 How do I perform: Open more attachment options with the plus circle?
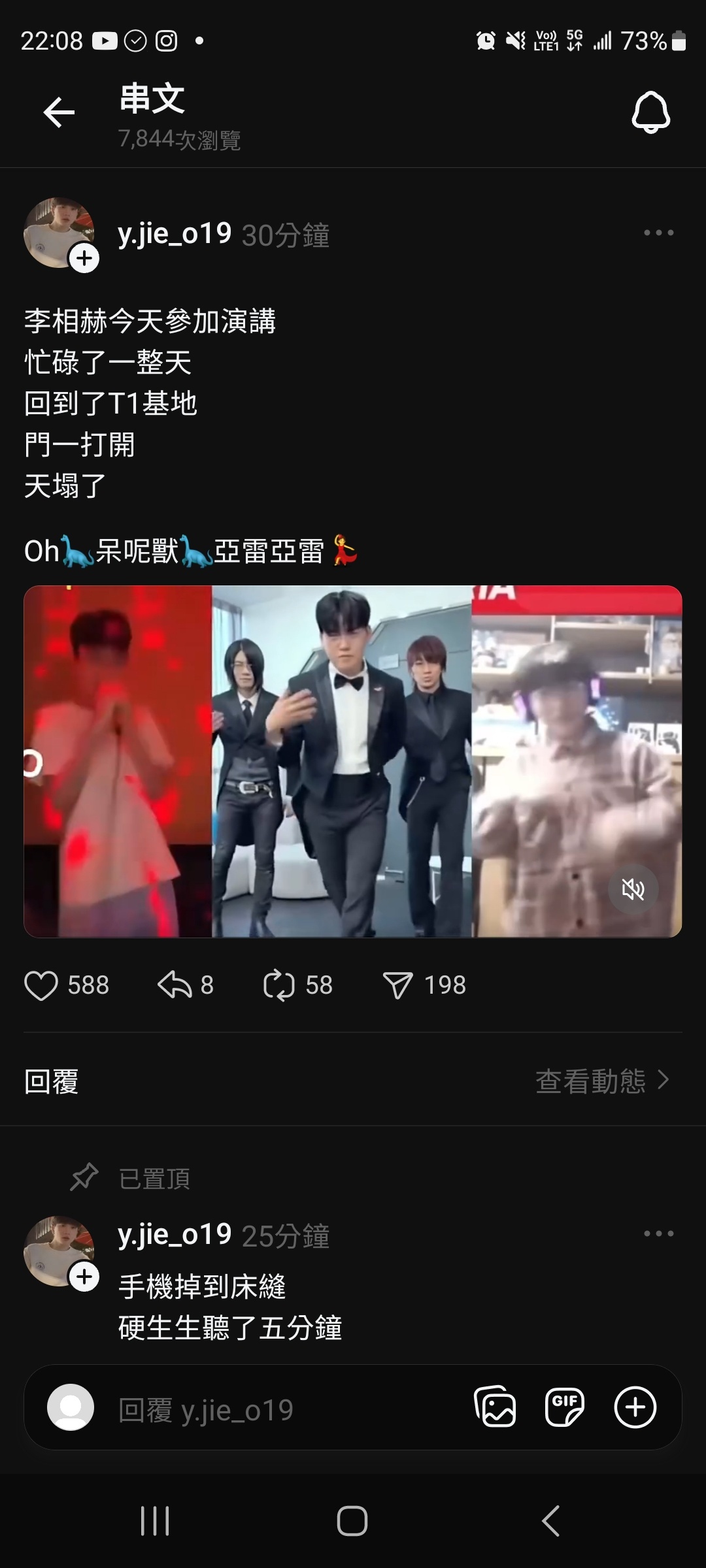point(635,1407)
